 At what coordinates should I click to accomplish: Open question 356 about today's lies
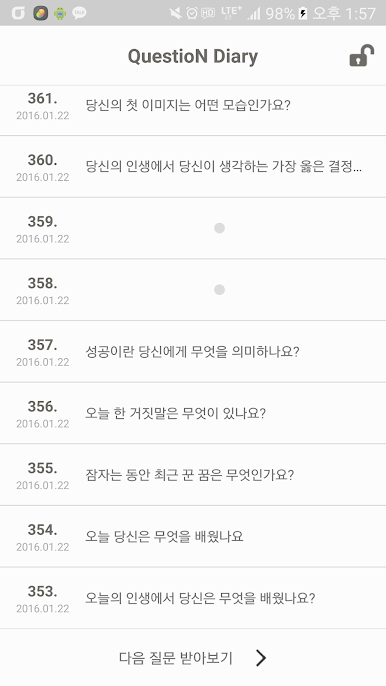pyautogui.click(x=193, y=413)
